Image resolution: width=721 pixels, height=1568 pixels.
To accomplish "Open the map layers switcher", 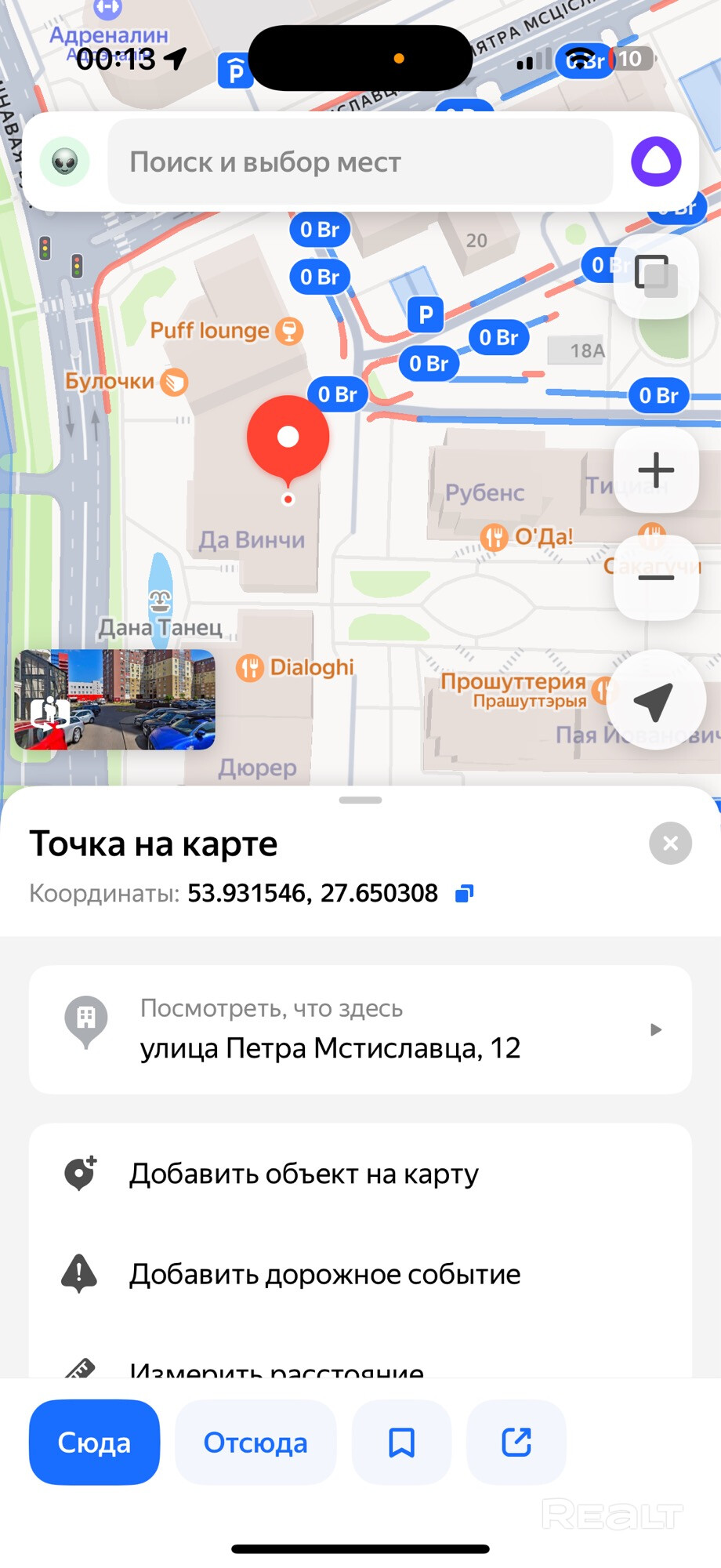I will [x=656, y=275].
